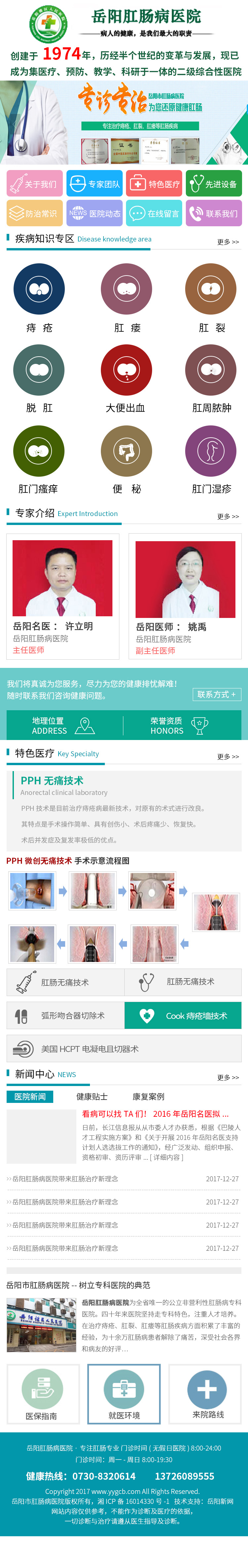This screenshot has height=1568, width=248.
Task: Open expert card for 许立明
Action: pos(62,596)
